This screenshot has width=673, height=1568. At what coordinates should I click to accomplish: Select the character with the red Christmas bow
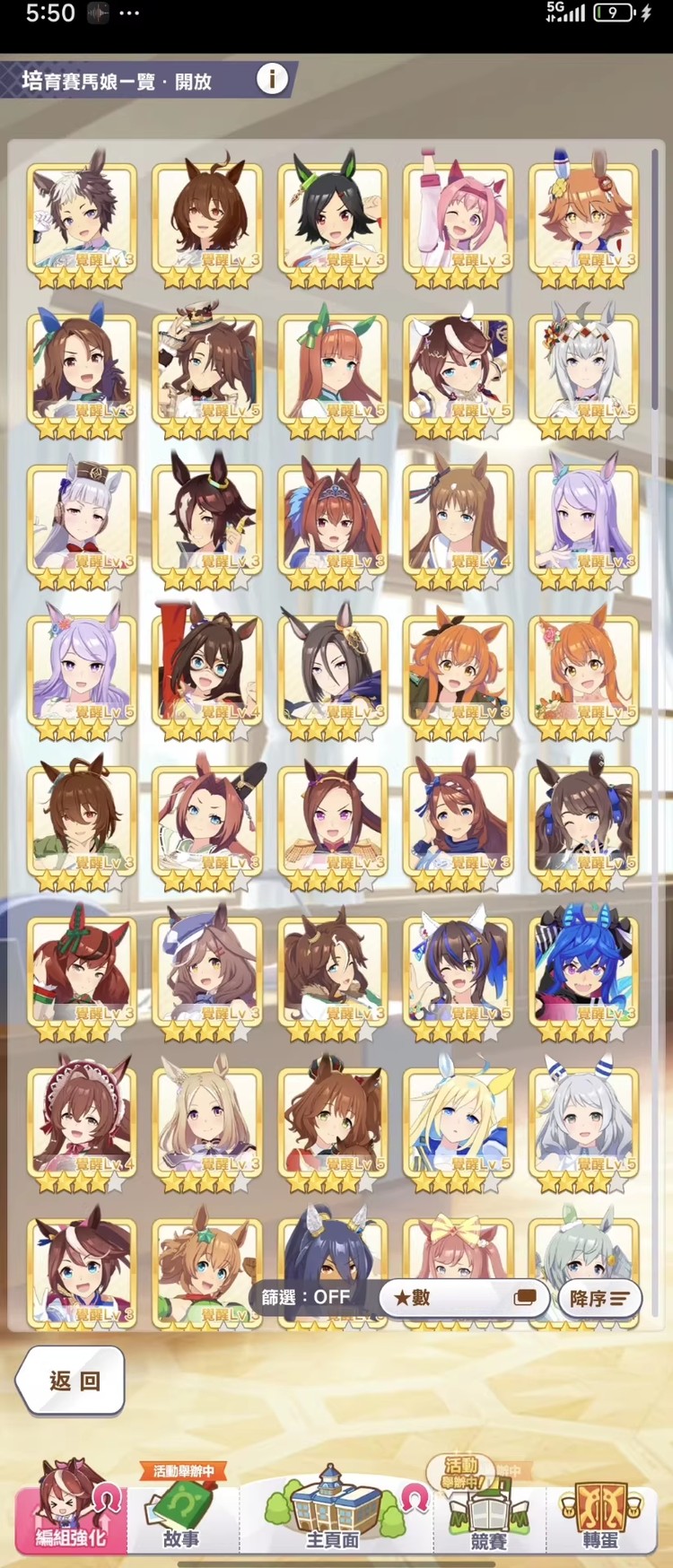[x=82, y=974]
